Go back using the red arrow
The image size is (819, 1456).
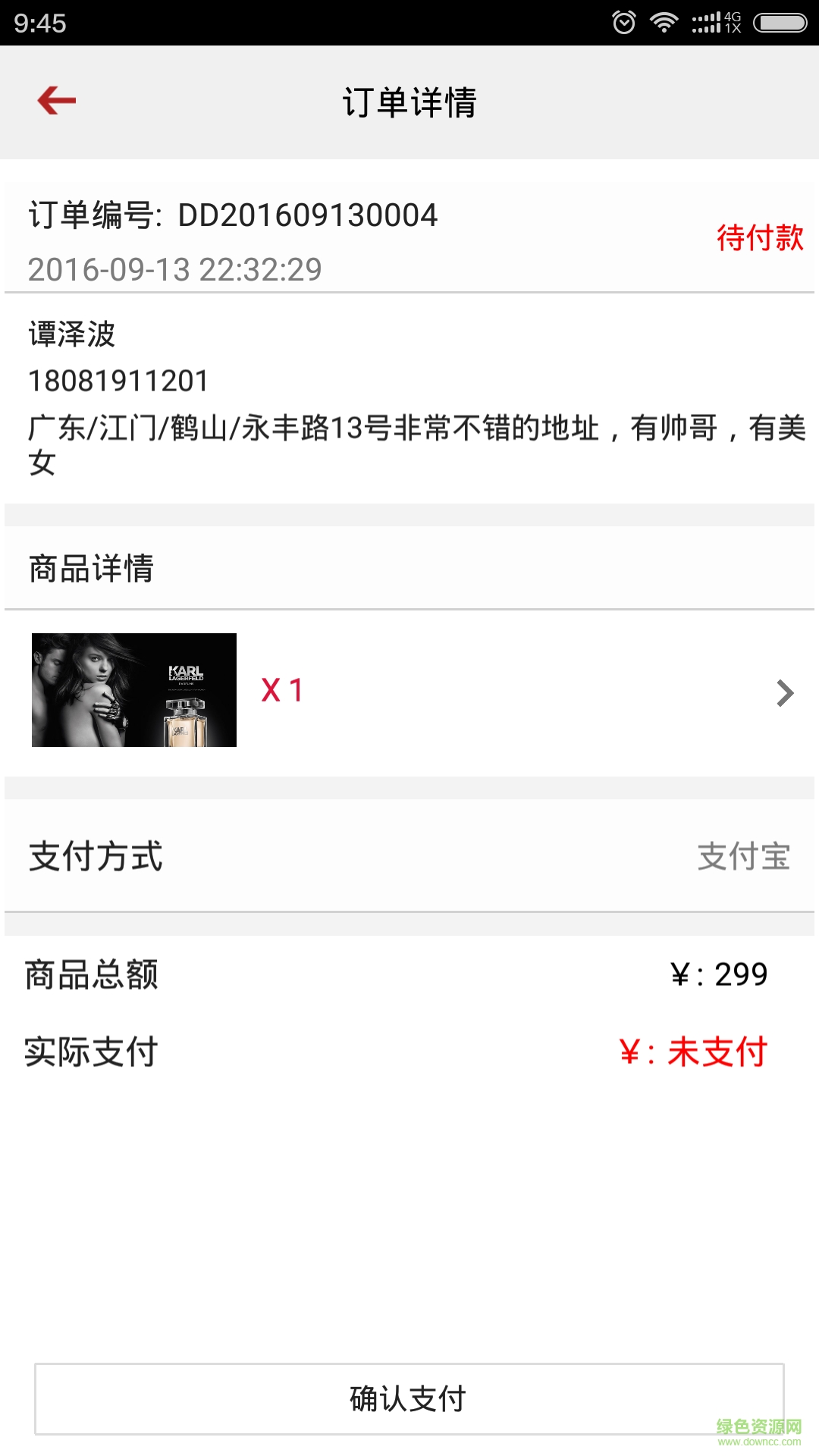tap(57, 101)
